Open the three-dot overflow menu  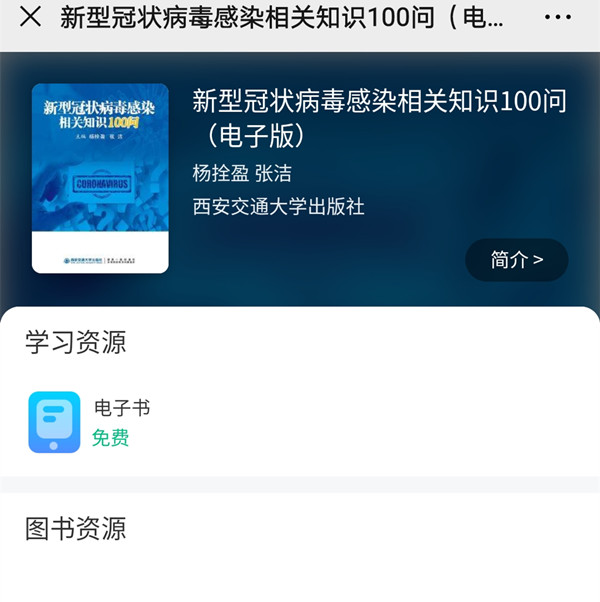tap(557, 18)
